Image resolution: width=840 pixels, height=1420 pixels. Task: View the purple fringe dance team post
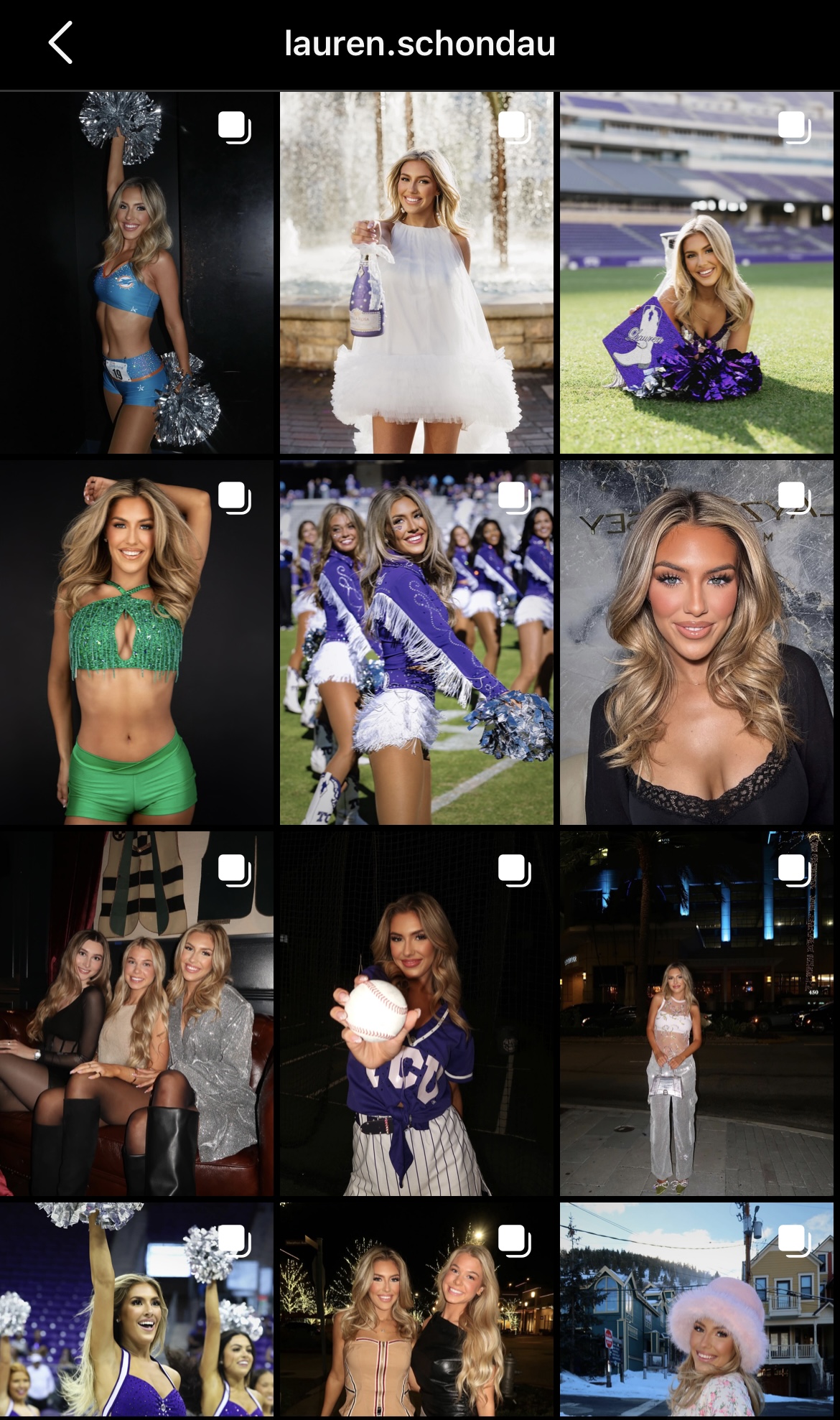[416, 643]
